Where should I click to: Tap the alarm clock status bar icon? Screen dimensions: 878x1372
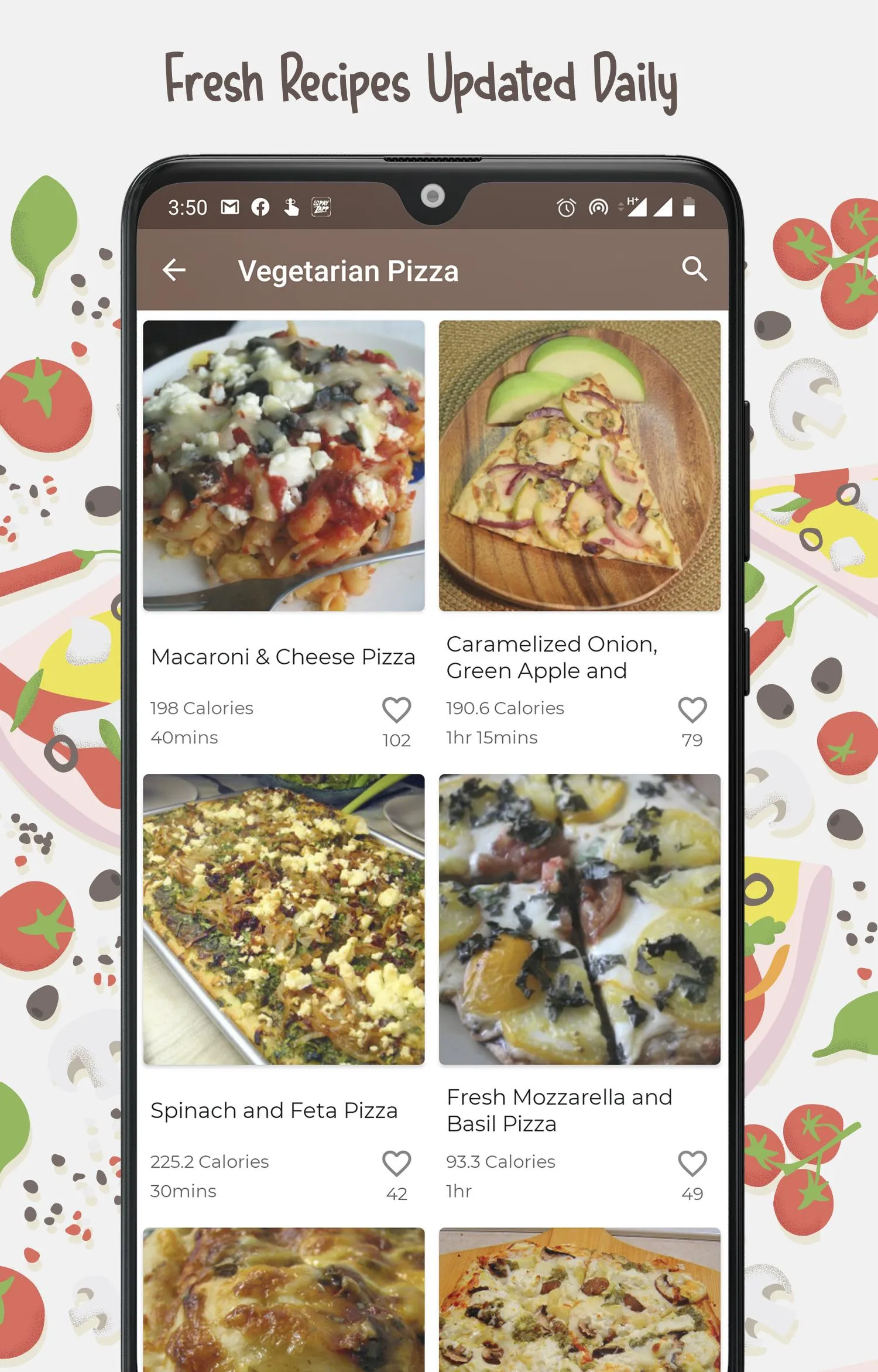565,207
